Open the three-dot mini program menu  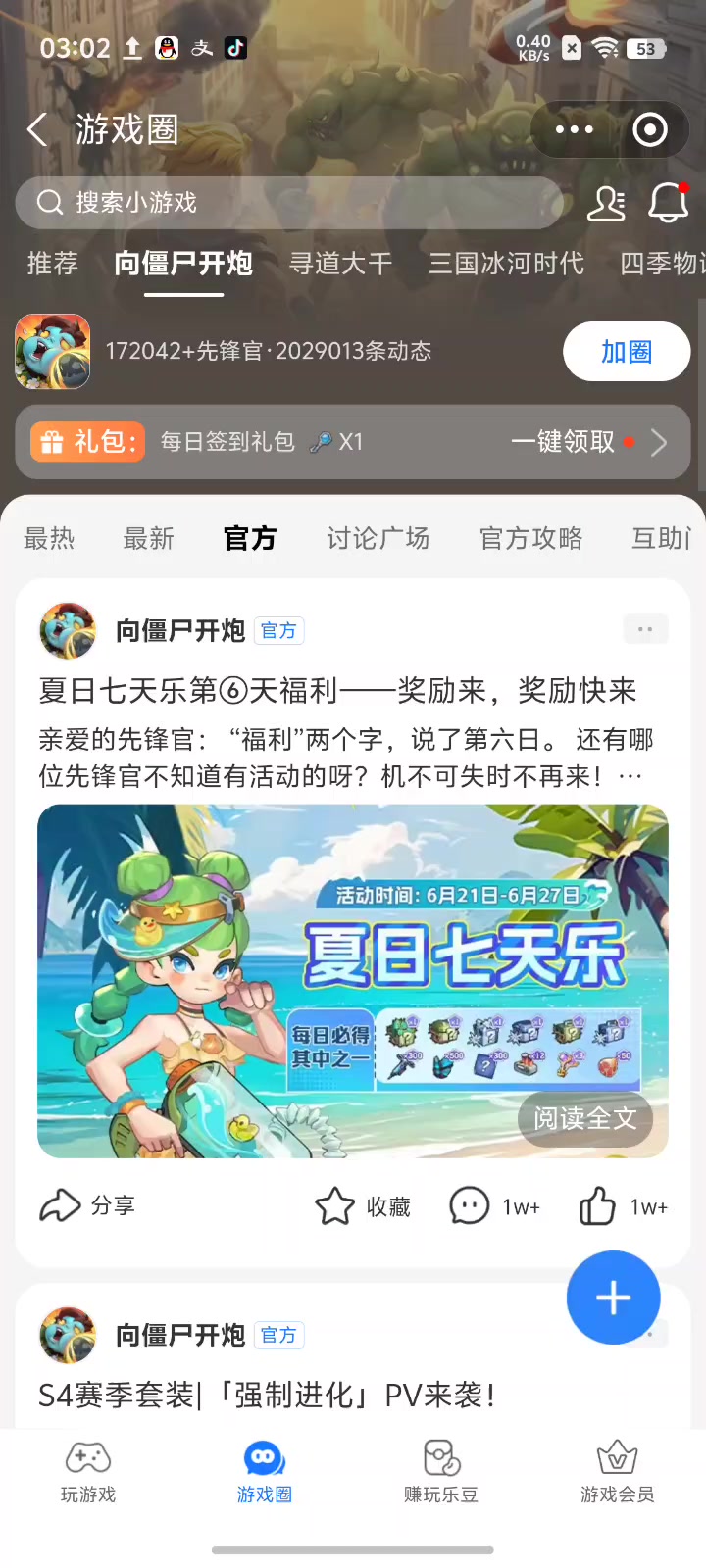pyautogui.click(x=574, y=129)
